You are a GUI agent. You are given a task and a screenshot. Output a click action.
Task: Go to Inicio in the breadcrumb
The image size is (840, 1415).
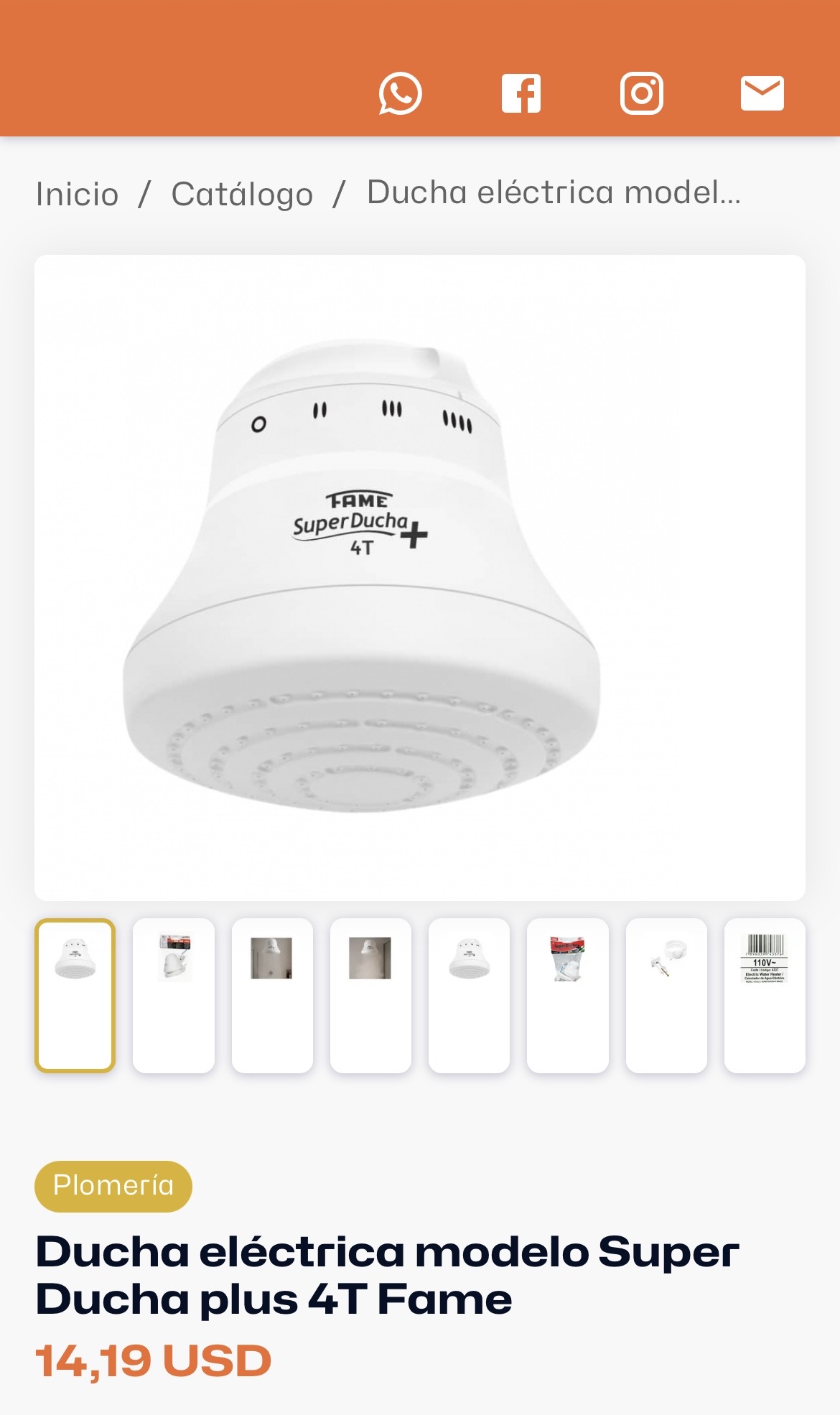point(78,194)
